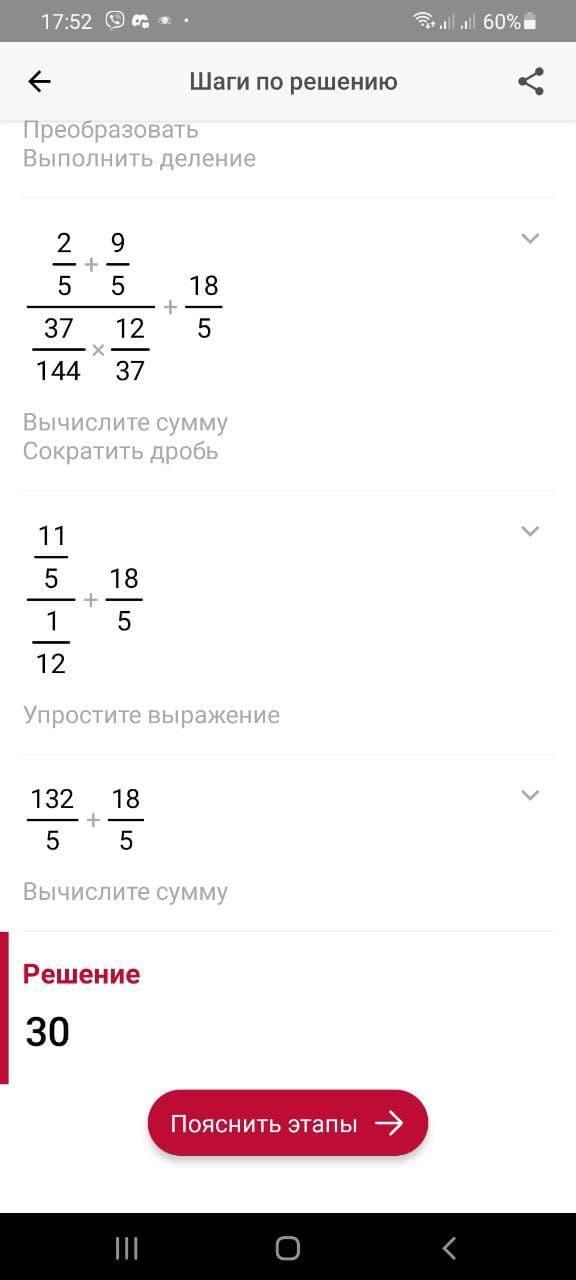Expand the 'Упростите выражение' step
576x1280 pixels.
(530, 531)
